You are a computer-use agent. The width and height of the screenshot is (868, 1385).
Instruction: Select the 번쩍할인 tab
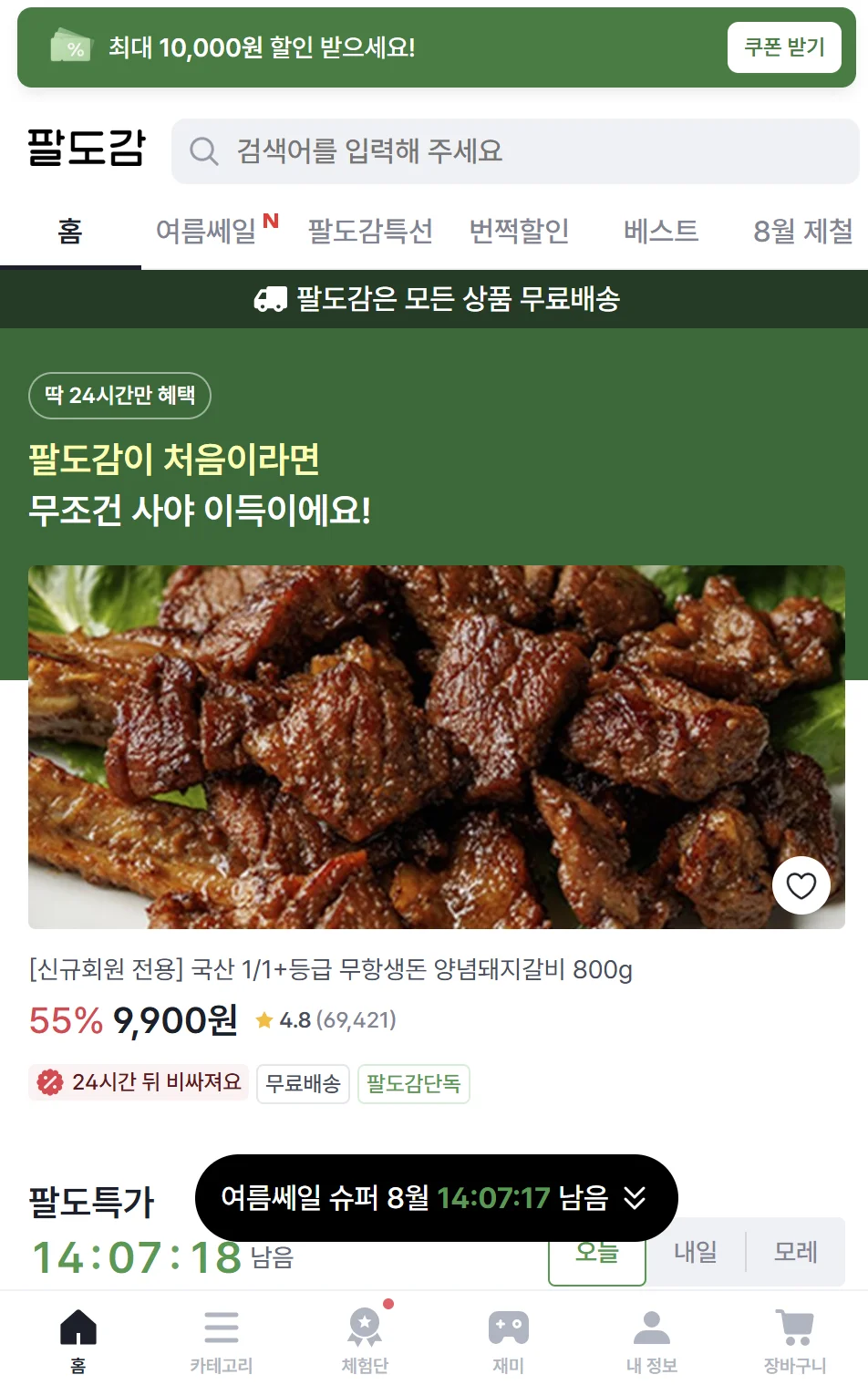(519, 231)
